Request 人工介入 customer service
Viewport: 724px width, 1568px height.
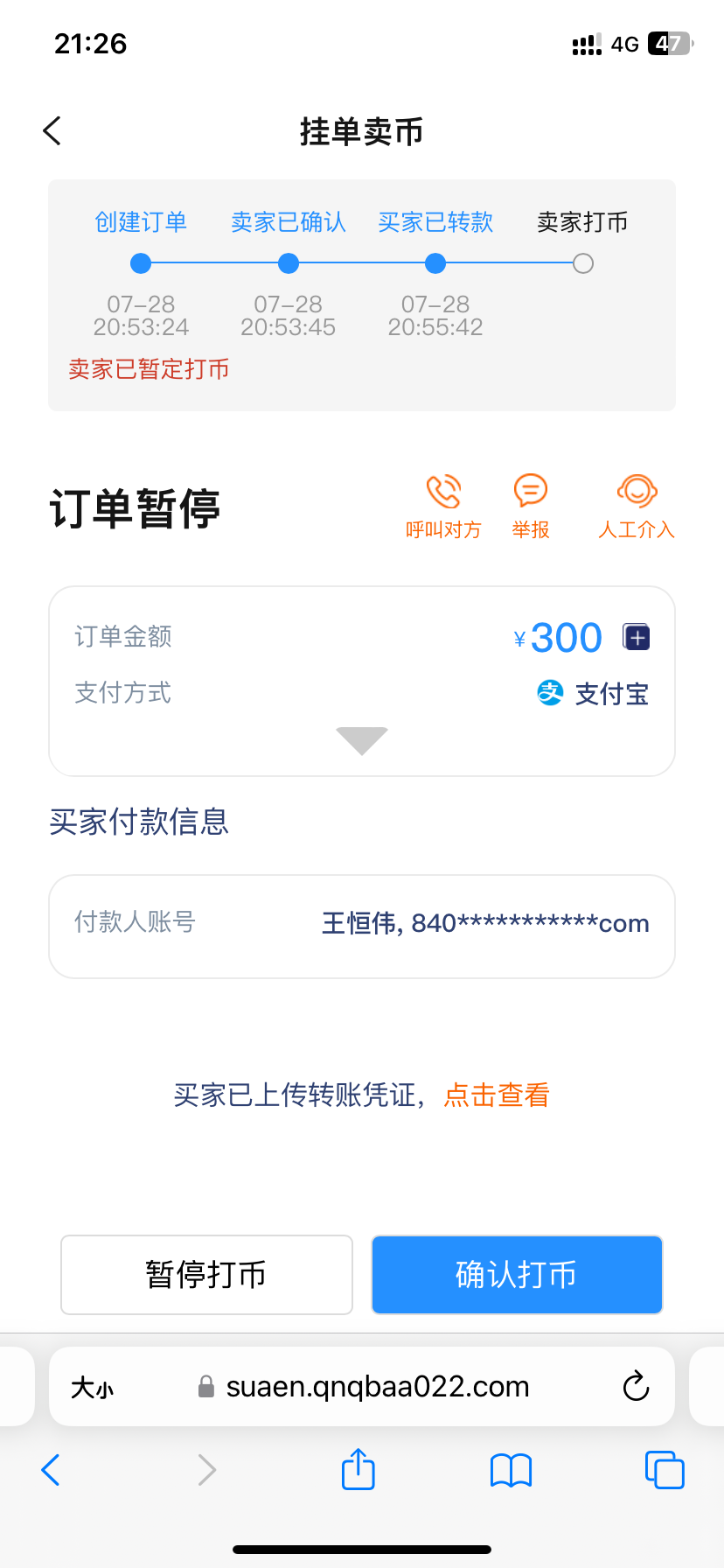pyautogui.click(x=637, y=506)
